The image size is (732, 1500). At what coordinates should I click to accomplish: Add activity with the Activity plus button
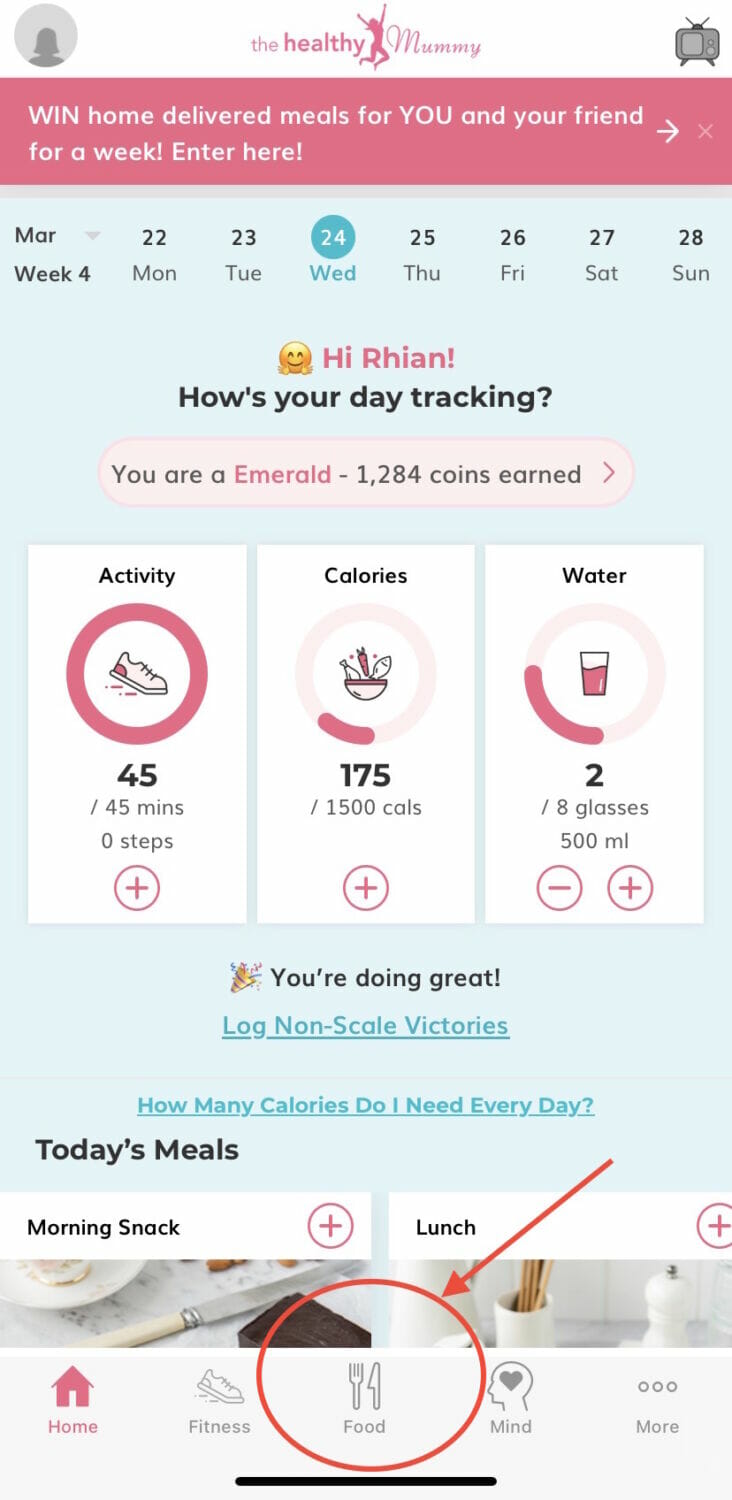point(137,888)
